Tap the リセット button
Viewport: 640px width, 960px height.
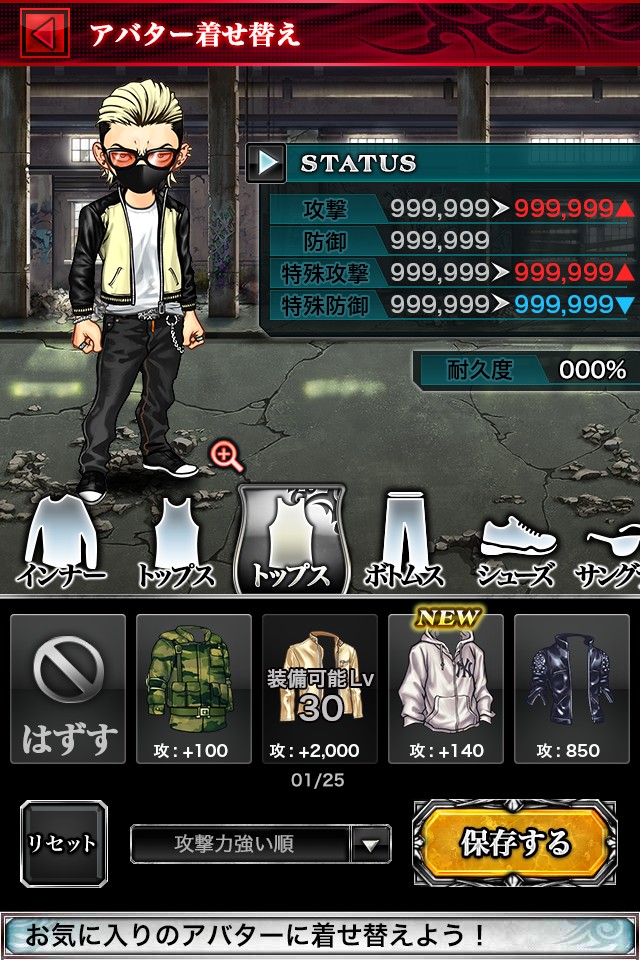[x=64, y=844]
